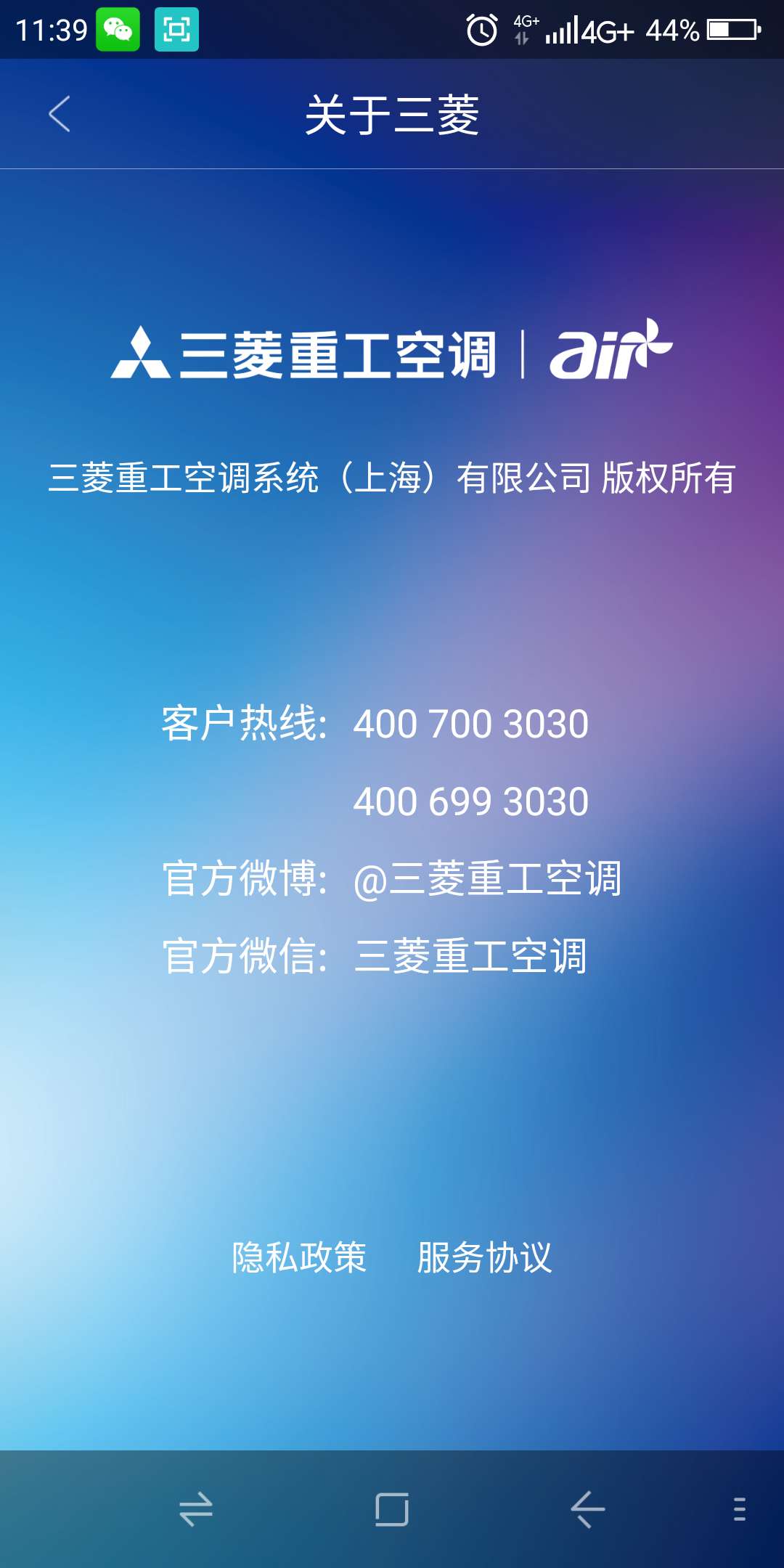784x1568 pixels.
Task: Open the 隐私政策 privacy policy link
Action: tap(299, 1257)
